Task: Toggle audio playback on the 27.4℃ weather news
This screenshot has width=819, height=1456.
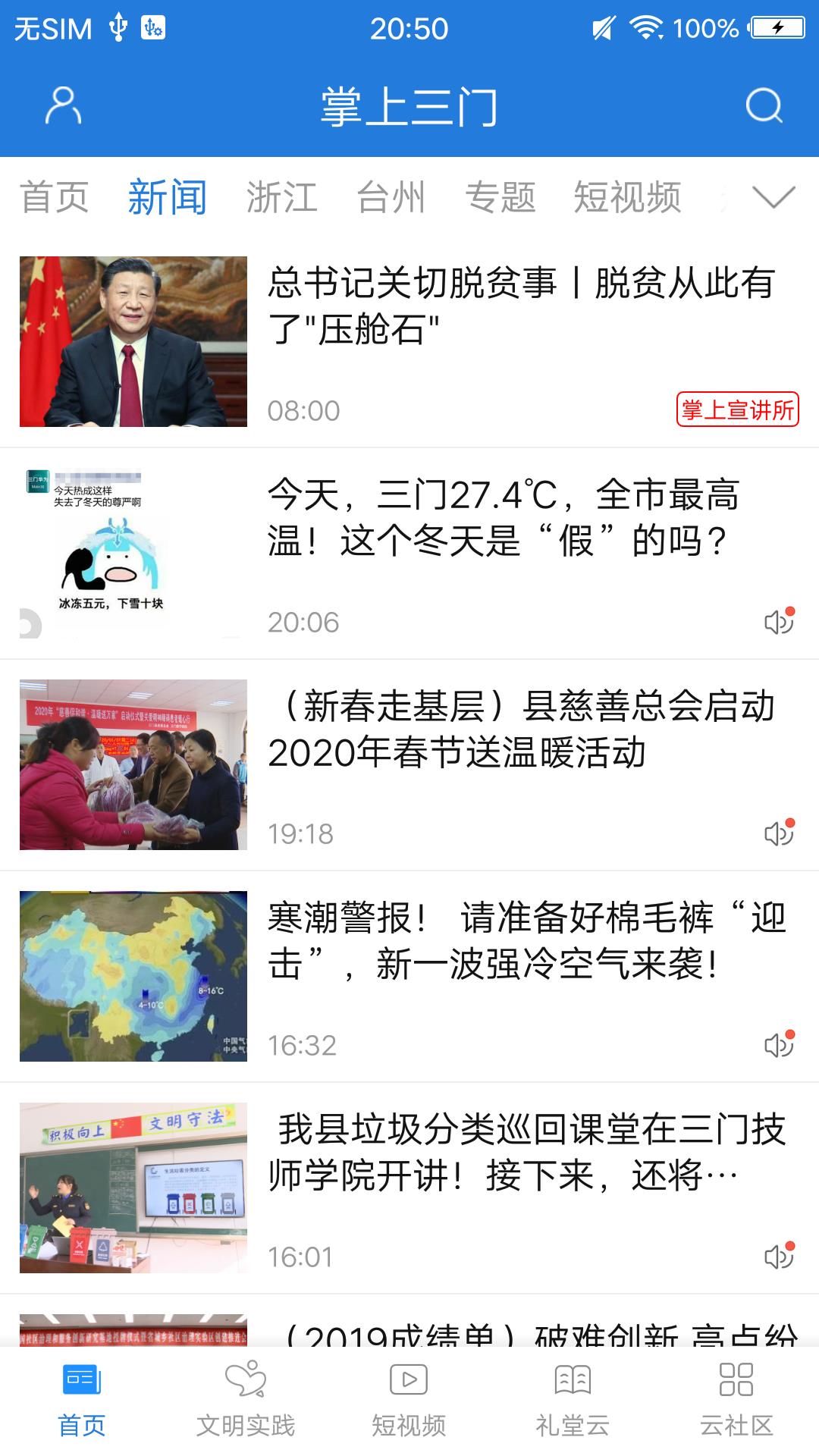Action: [x=780, y=620]
